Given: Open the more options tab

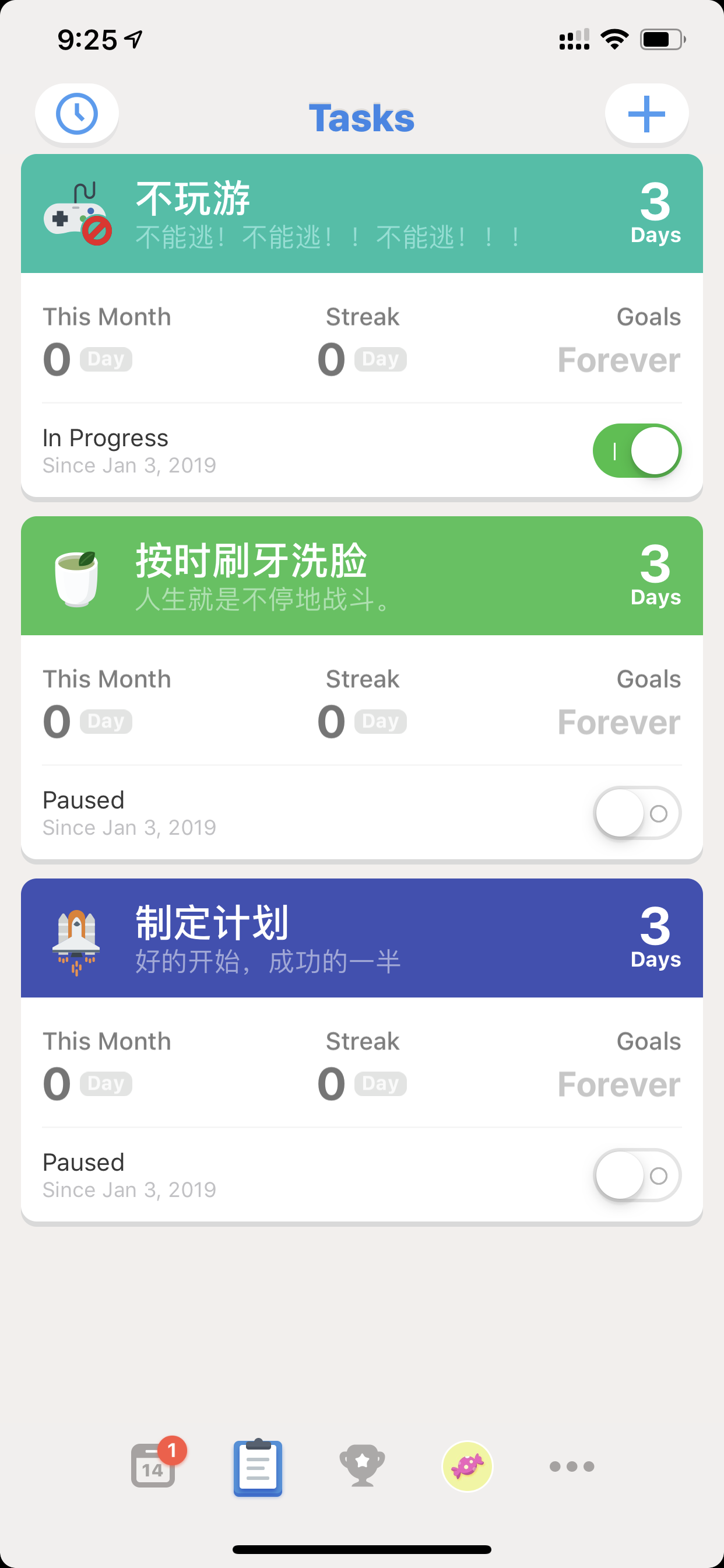Looking at the screenshot, I should [x=572, y=1466].
